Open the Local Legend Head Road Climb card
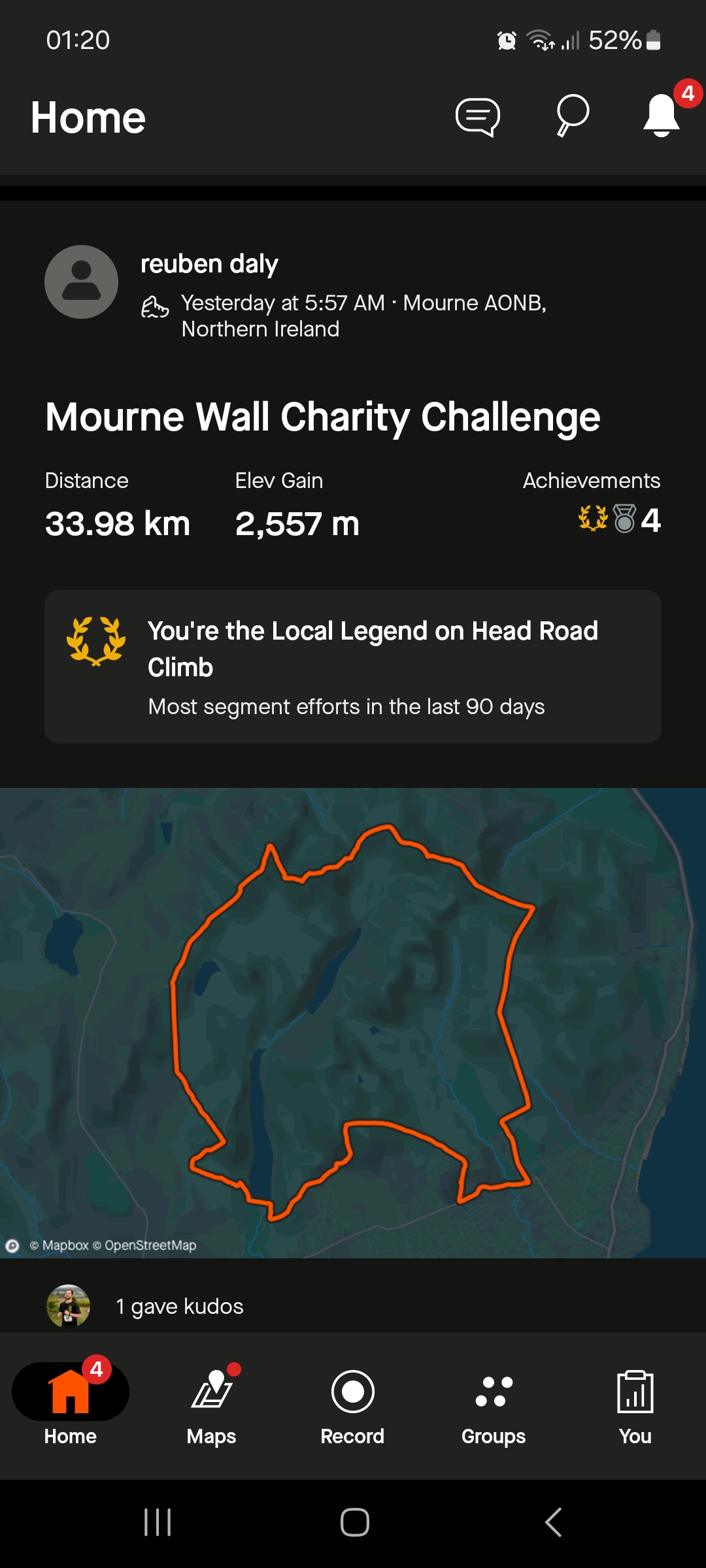The width and height of the screenshot is (706, 1568). 353,666
